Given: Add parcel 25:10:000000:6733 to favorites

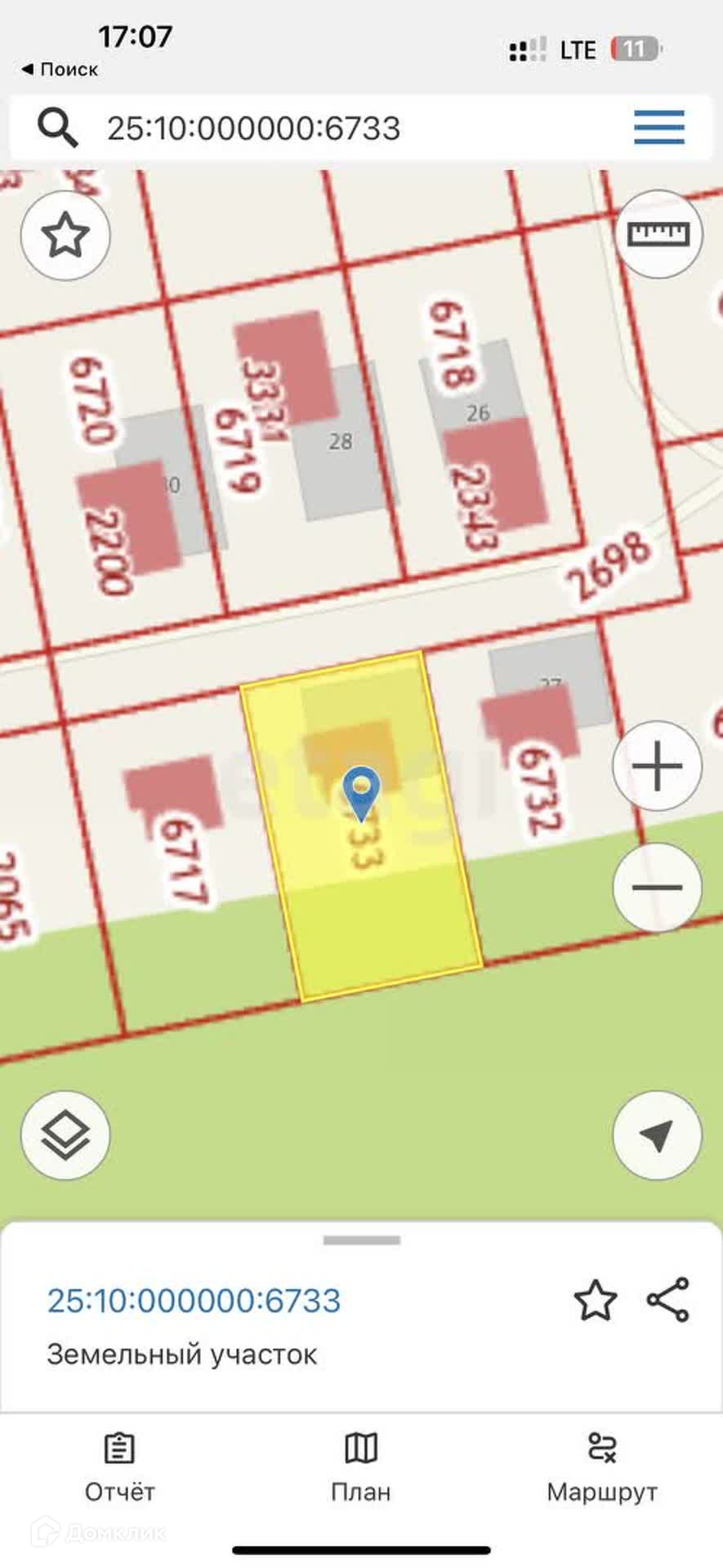Looking at the screenshot, I should click(x=595, y=1301).
